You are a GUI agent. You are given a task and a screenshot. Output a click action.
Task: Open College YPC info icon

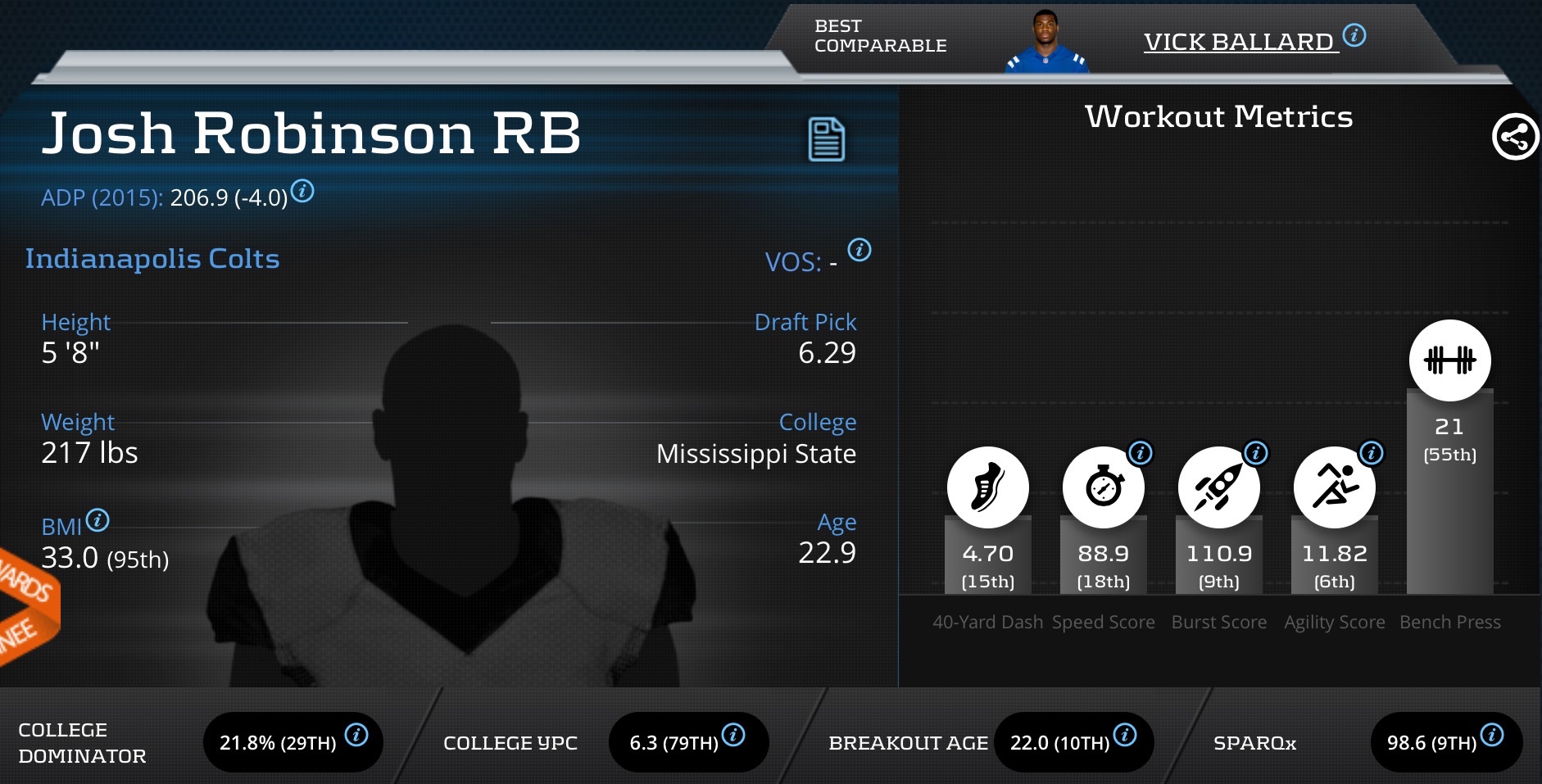(733, 734)
